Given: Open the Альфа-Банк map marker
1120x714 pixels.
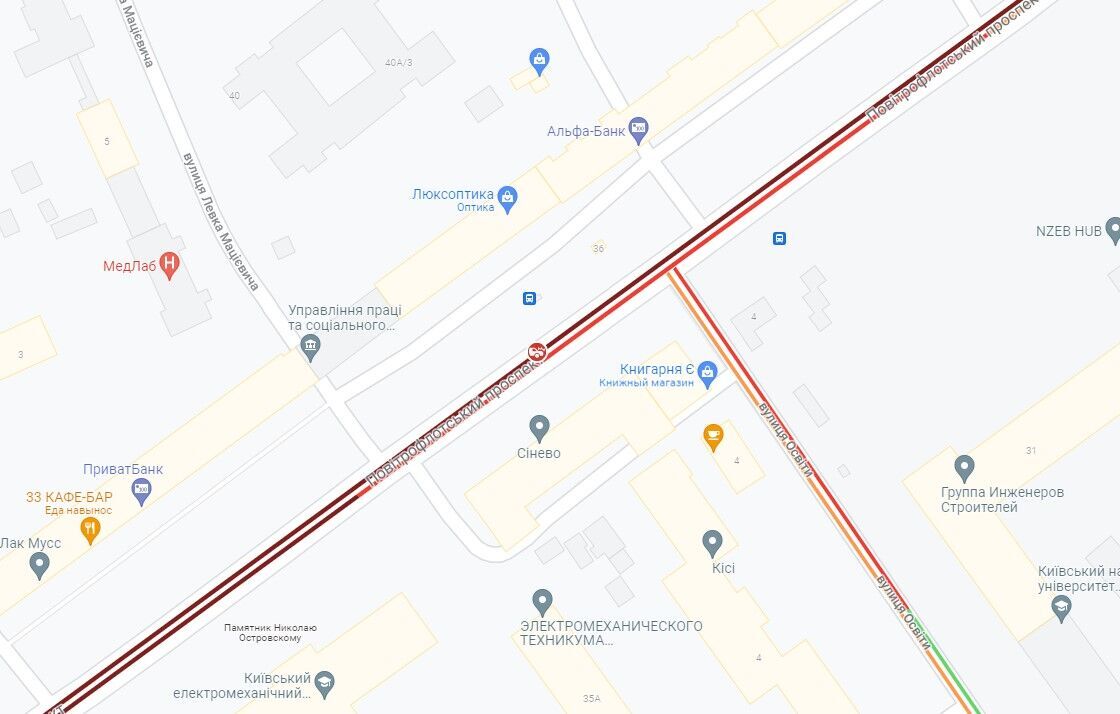Looking at the screenshot, I should 638,129.
